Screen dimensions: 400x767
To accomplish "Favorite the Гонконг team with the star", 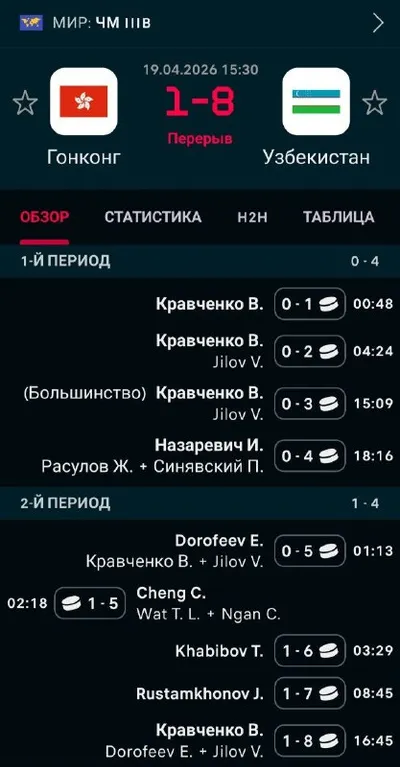I will coord(25,103).
